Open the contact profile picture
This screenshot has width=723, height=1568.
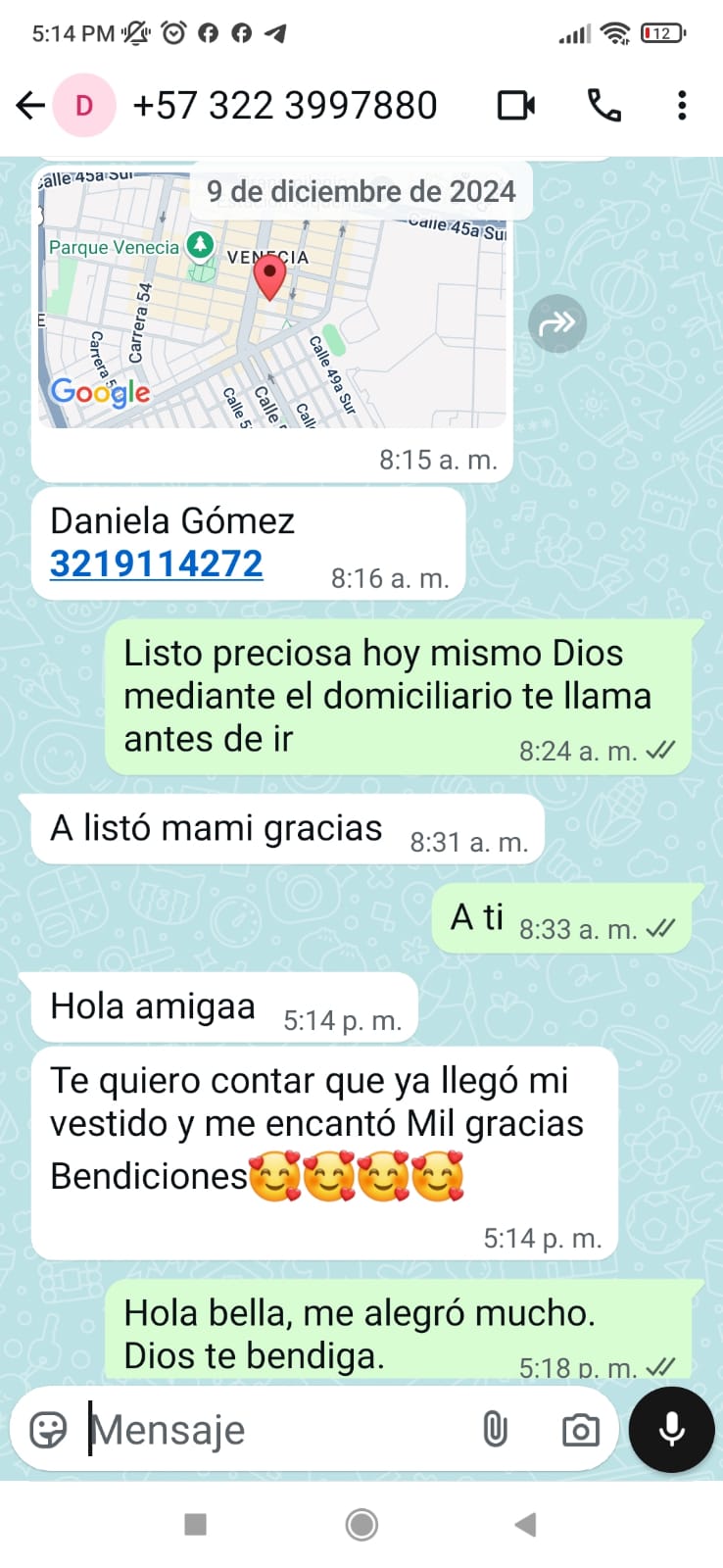[84, 105]
